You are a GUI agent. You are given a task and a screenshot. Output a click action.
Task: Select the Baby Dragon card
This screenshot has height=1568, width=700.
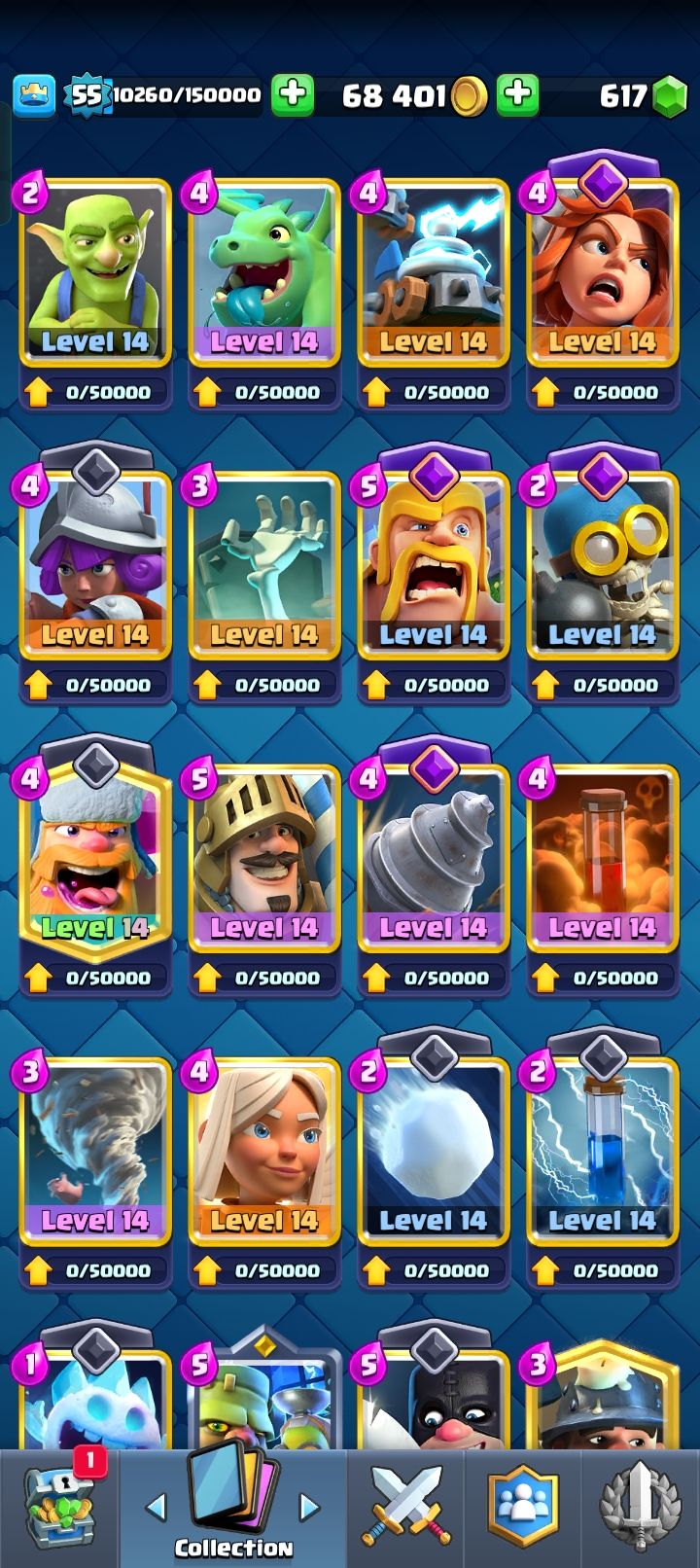[264, 274]
